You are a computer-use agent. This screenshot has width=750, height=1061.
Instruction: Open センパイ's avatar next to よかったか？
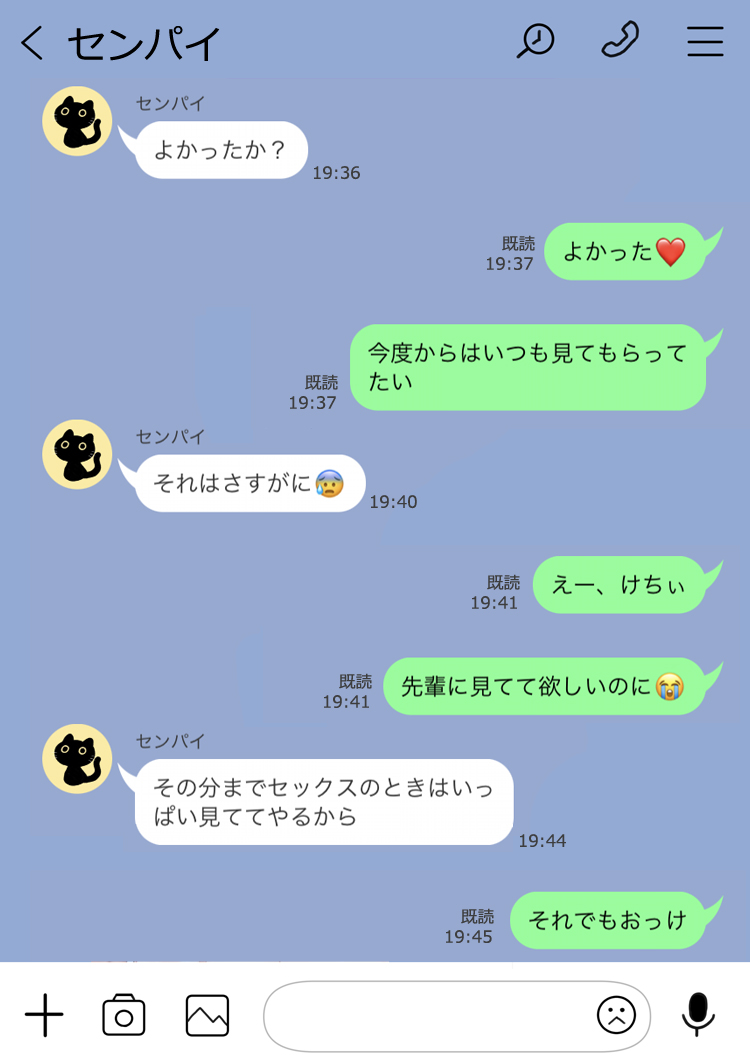pyautogui.click(x=77, y=121)
